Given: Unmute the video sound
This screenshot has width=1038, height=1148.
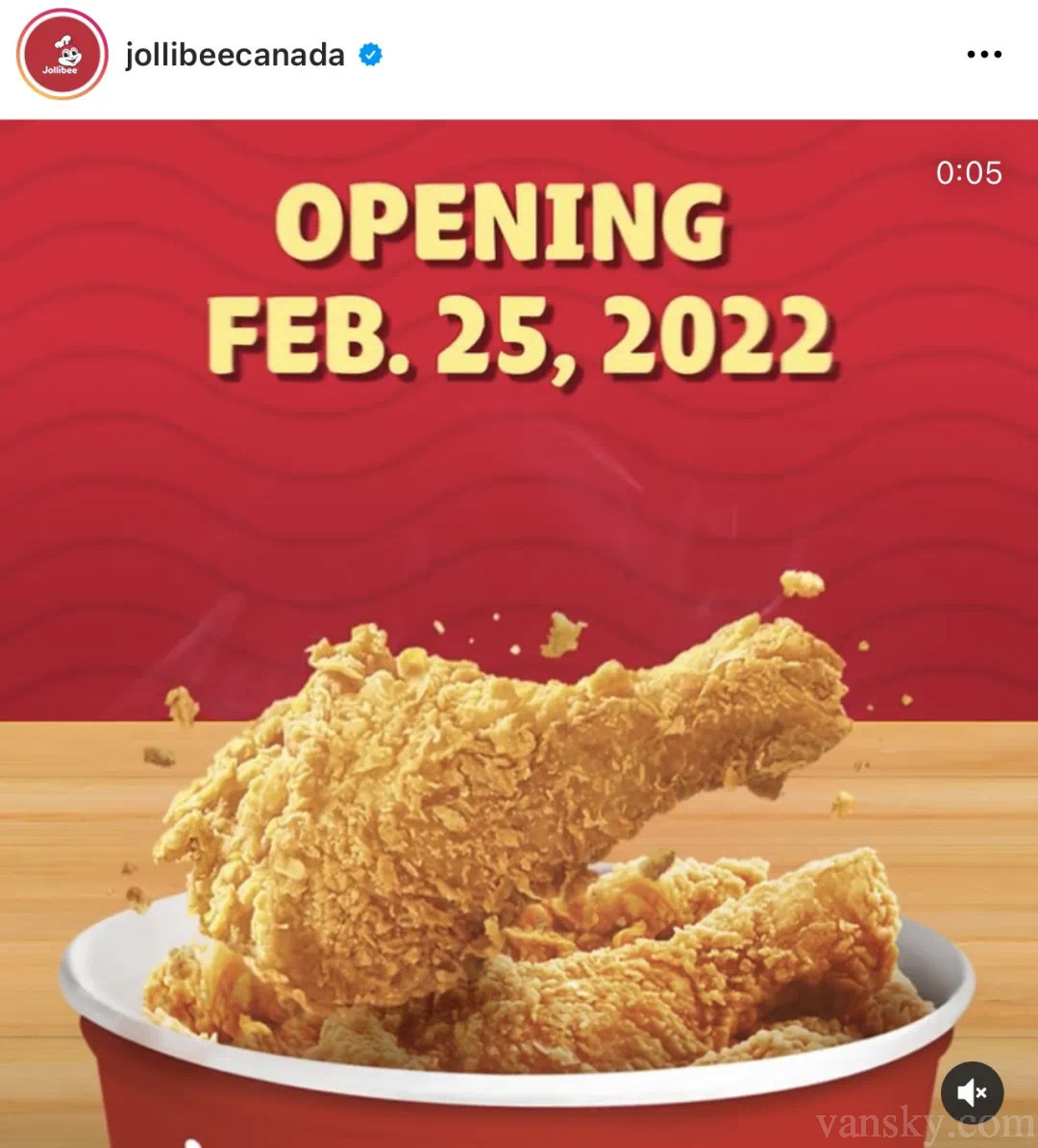Looking at the screenshot, I should (972, 1093).
